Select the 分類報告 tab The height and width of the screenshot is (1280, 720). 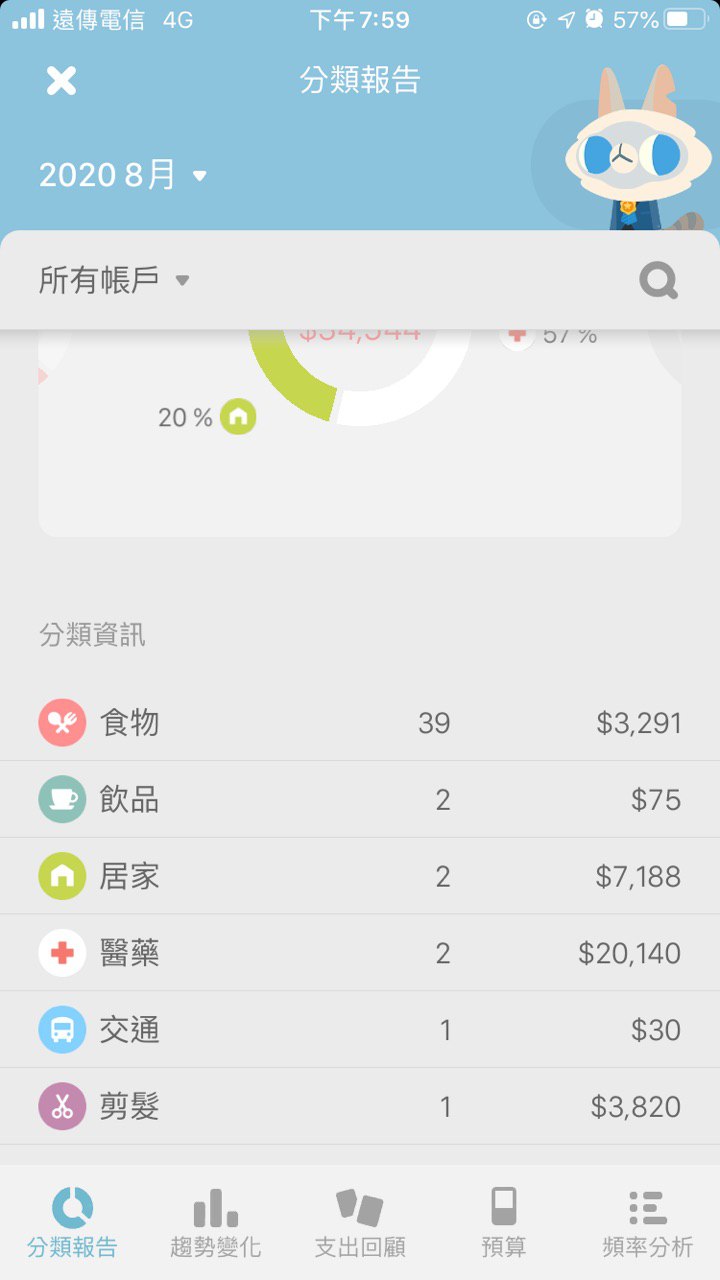click(72, 1222)
